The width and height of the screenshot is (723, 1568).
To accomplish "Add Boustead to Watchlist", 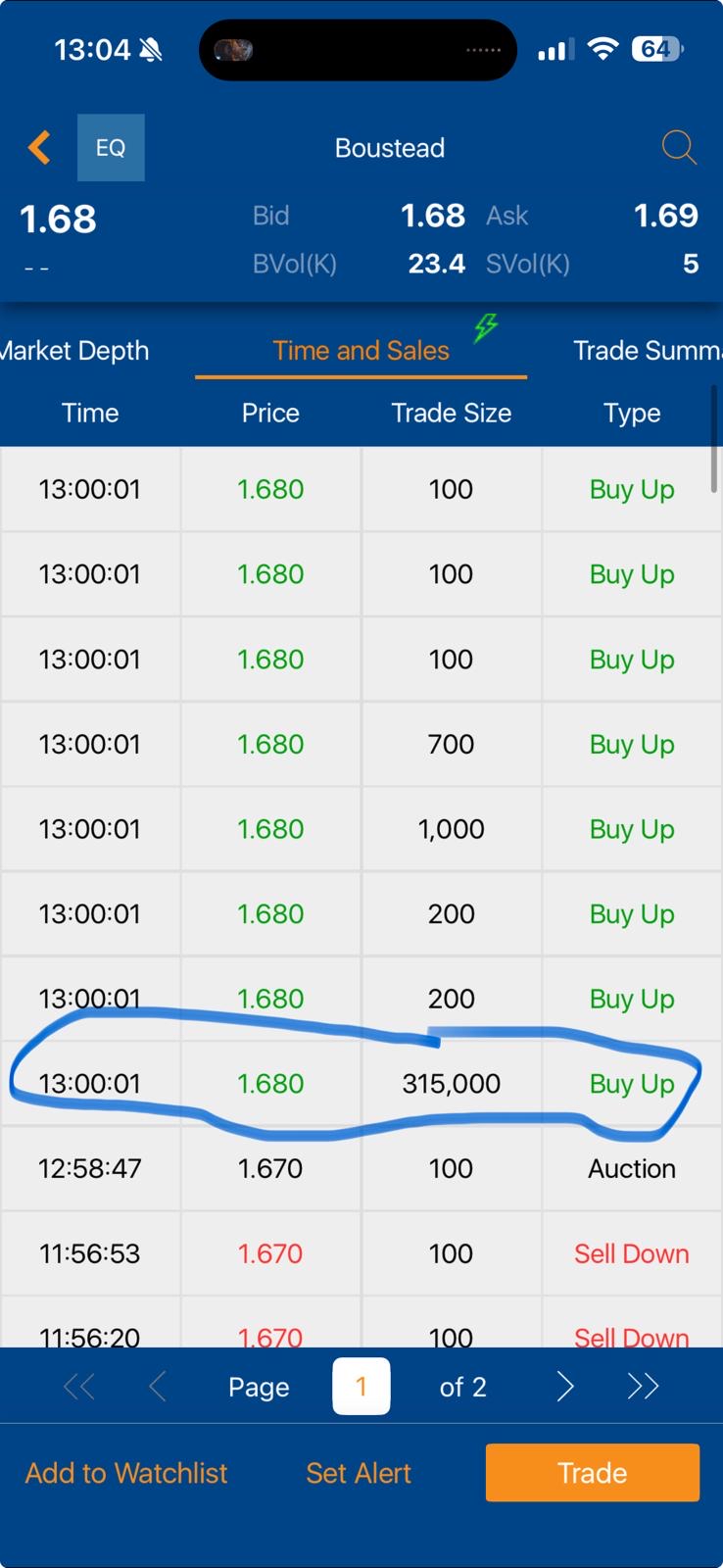I will [x=126, y=1473].
